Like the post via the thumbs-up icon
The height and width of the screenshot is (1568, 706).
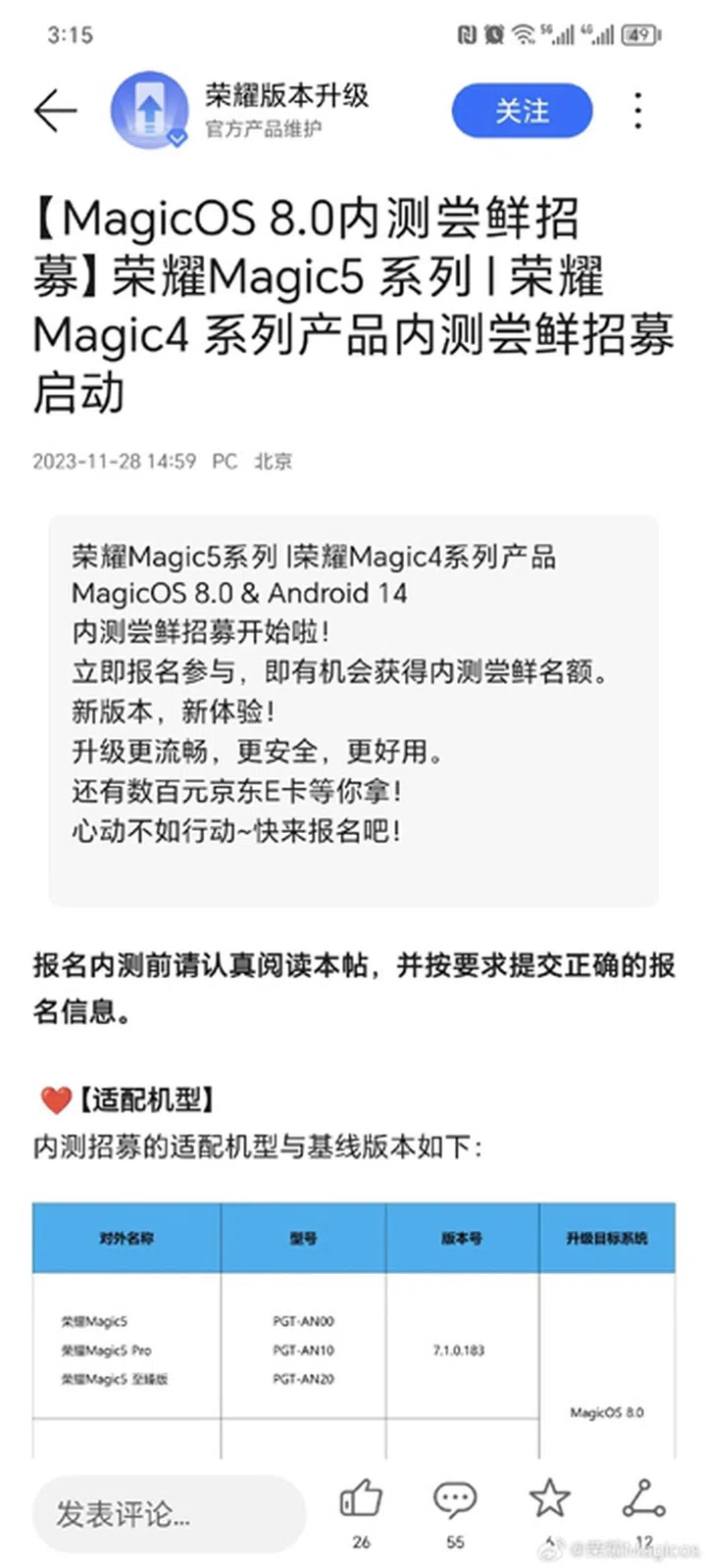coord(360,1497)
